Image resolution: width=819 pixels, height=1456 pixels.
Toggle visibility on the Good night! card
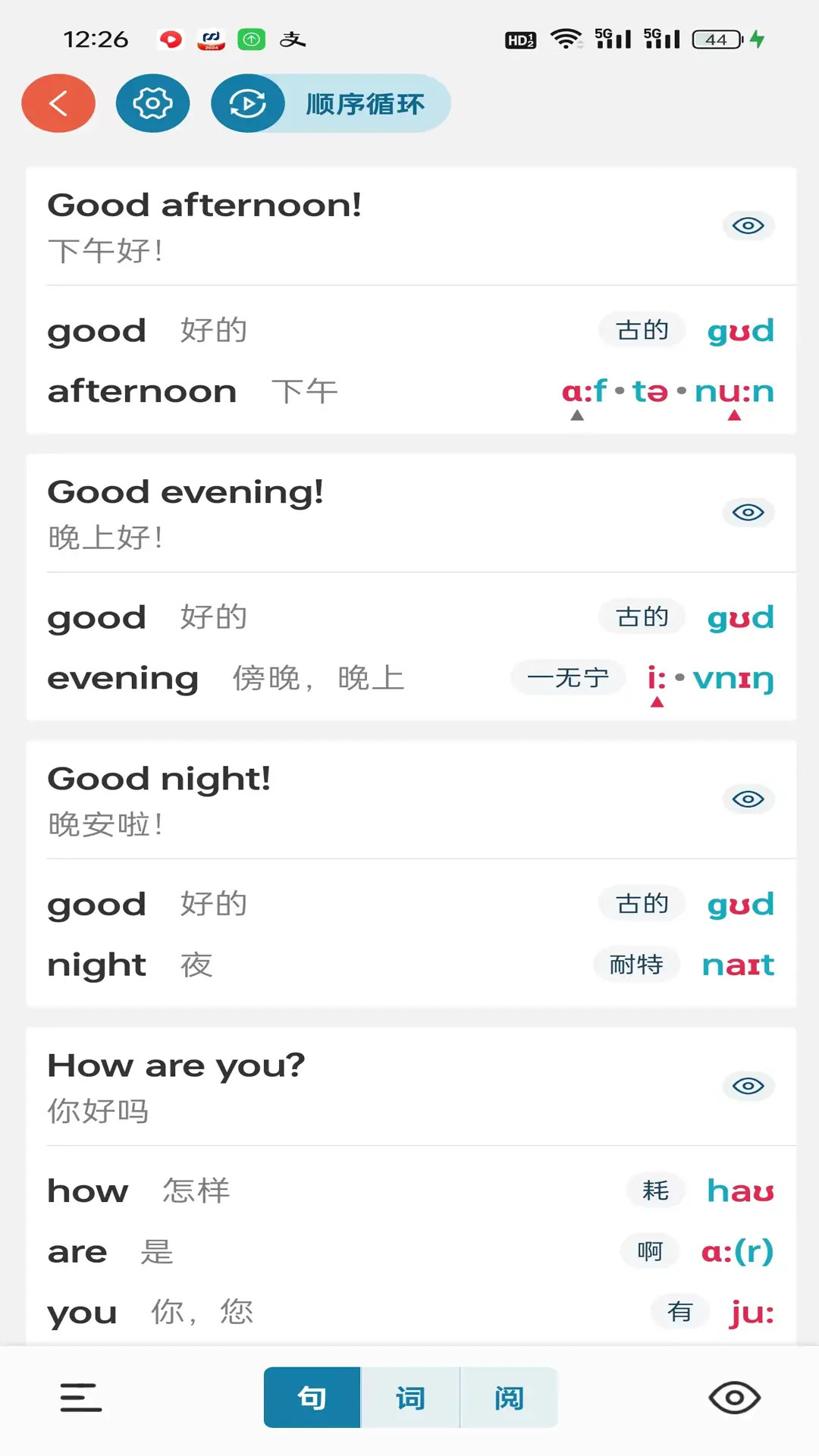pyautogui.click(x=748, y=799)
